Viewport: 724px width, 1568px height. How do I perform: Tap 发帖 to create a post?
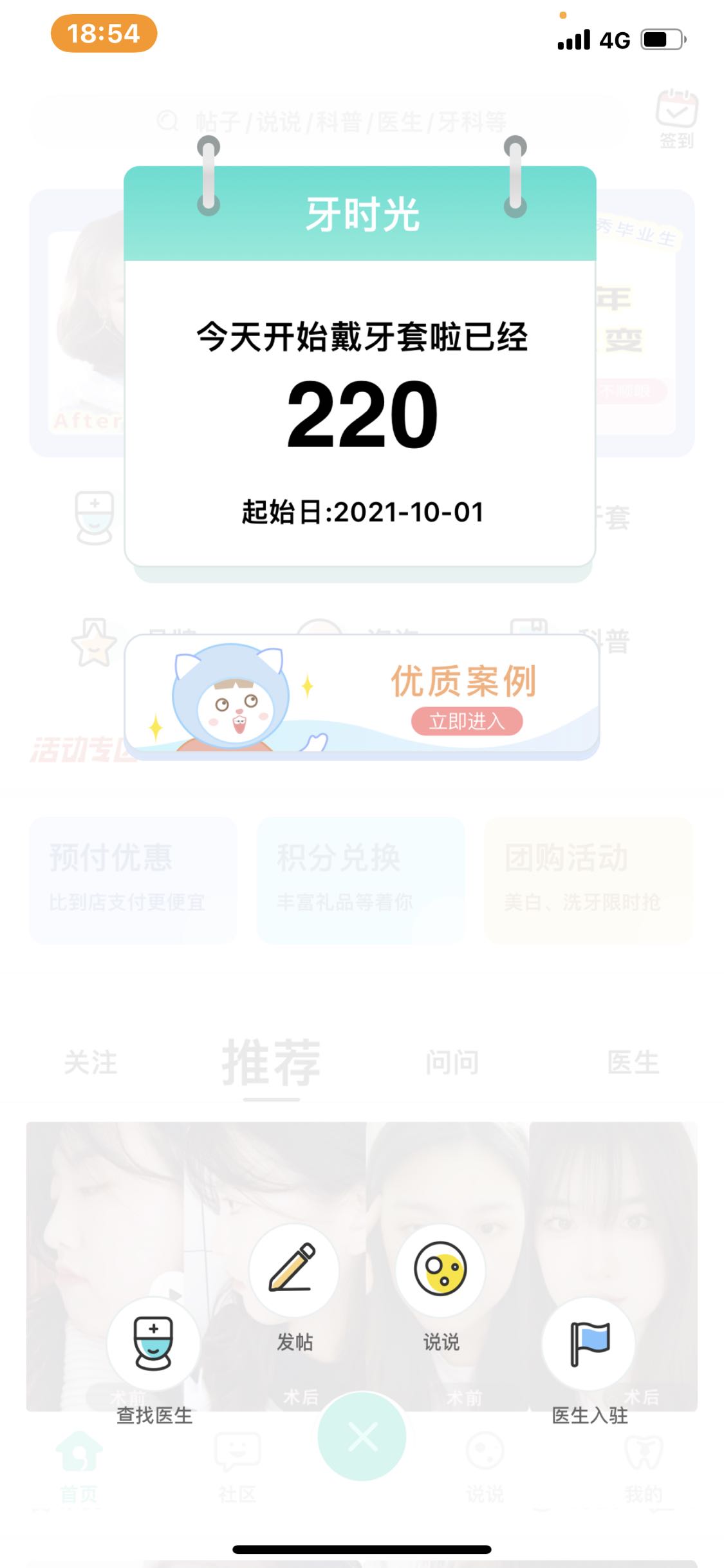pos(293,1269)
